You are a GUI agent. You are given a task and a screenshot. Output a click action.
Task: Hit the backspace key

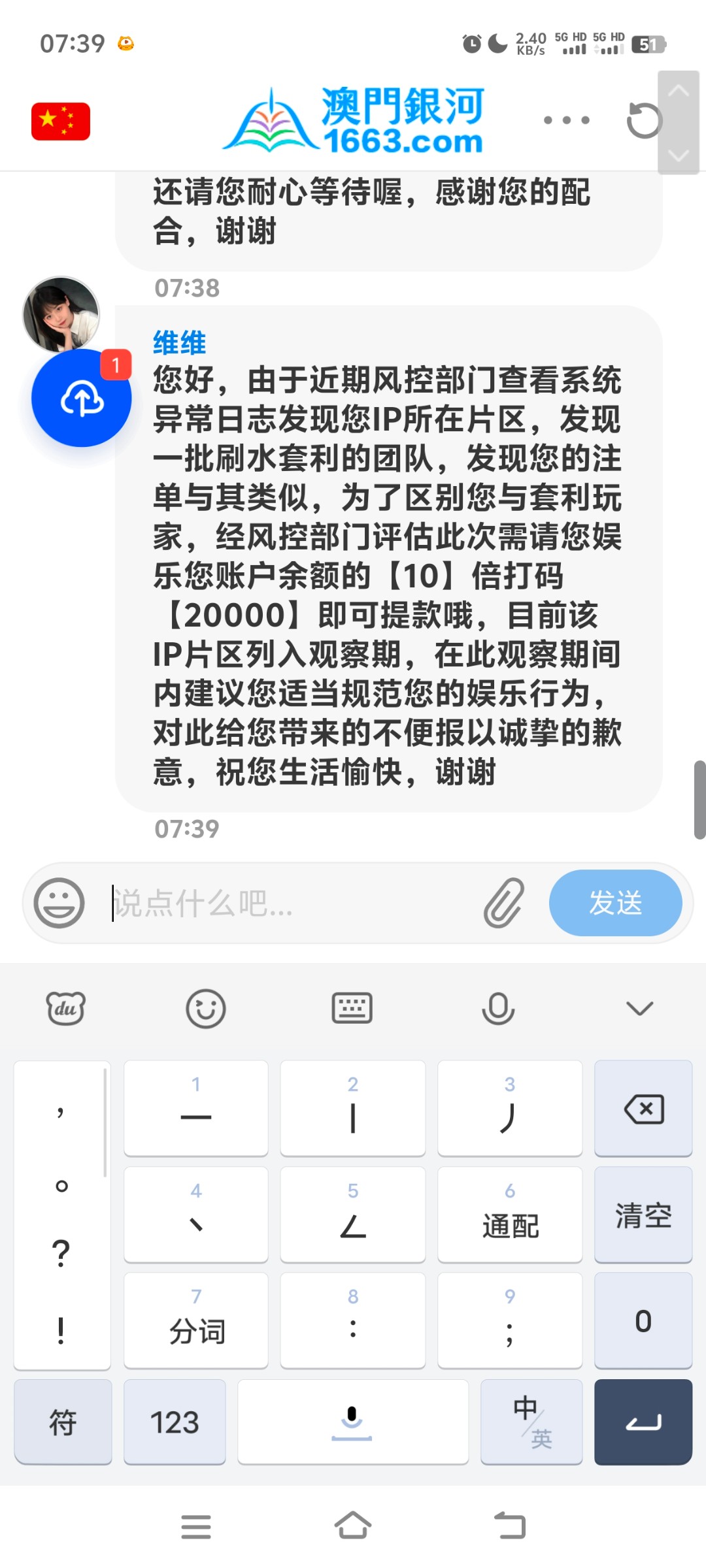pos(643,1109)
